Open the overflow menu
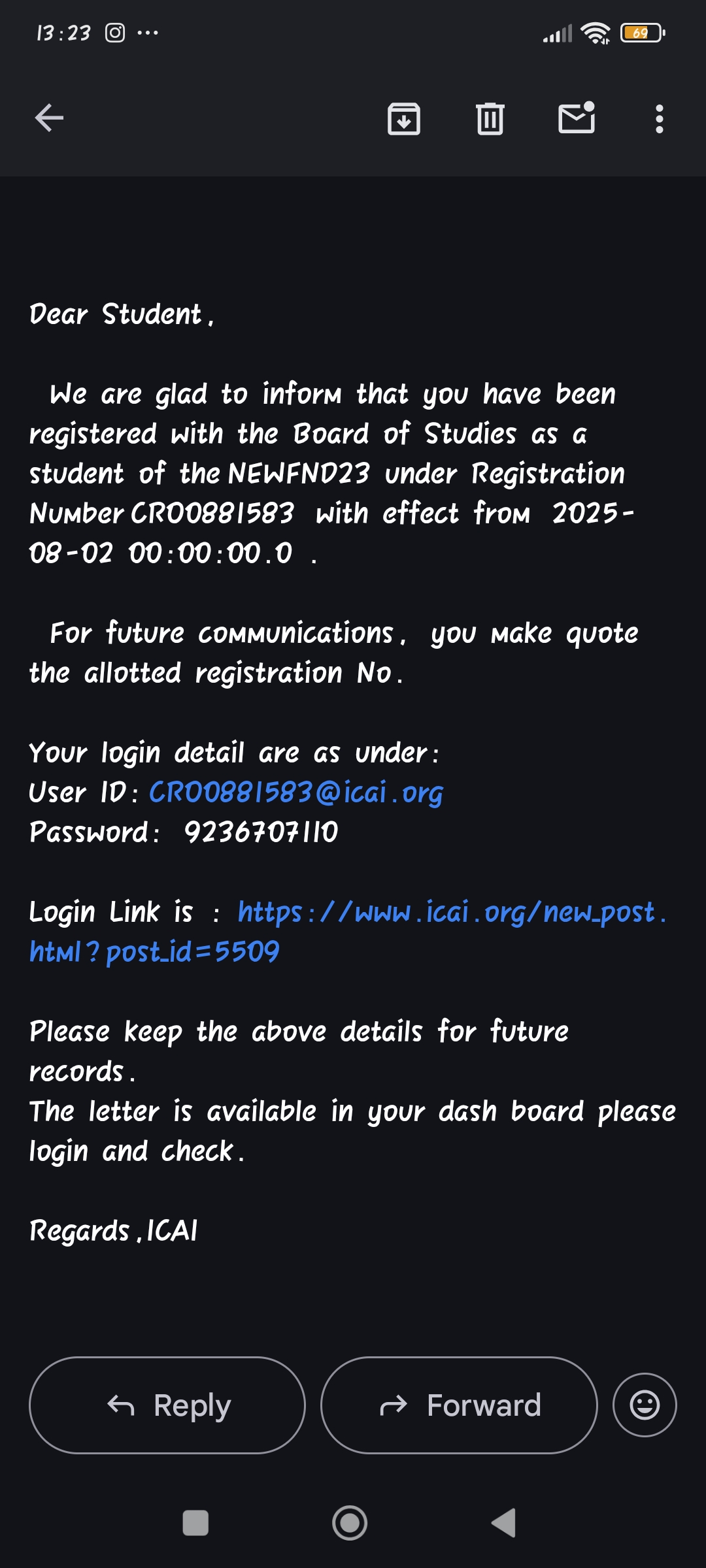The width and height of the screenshot is (706, 1568). 659,119
